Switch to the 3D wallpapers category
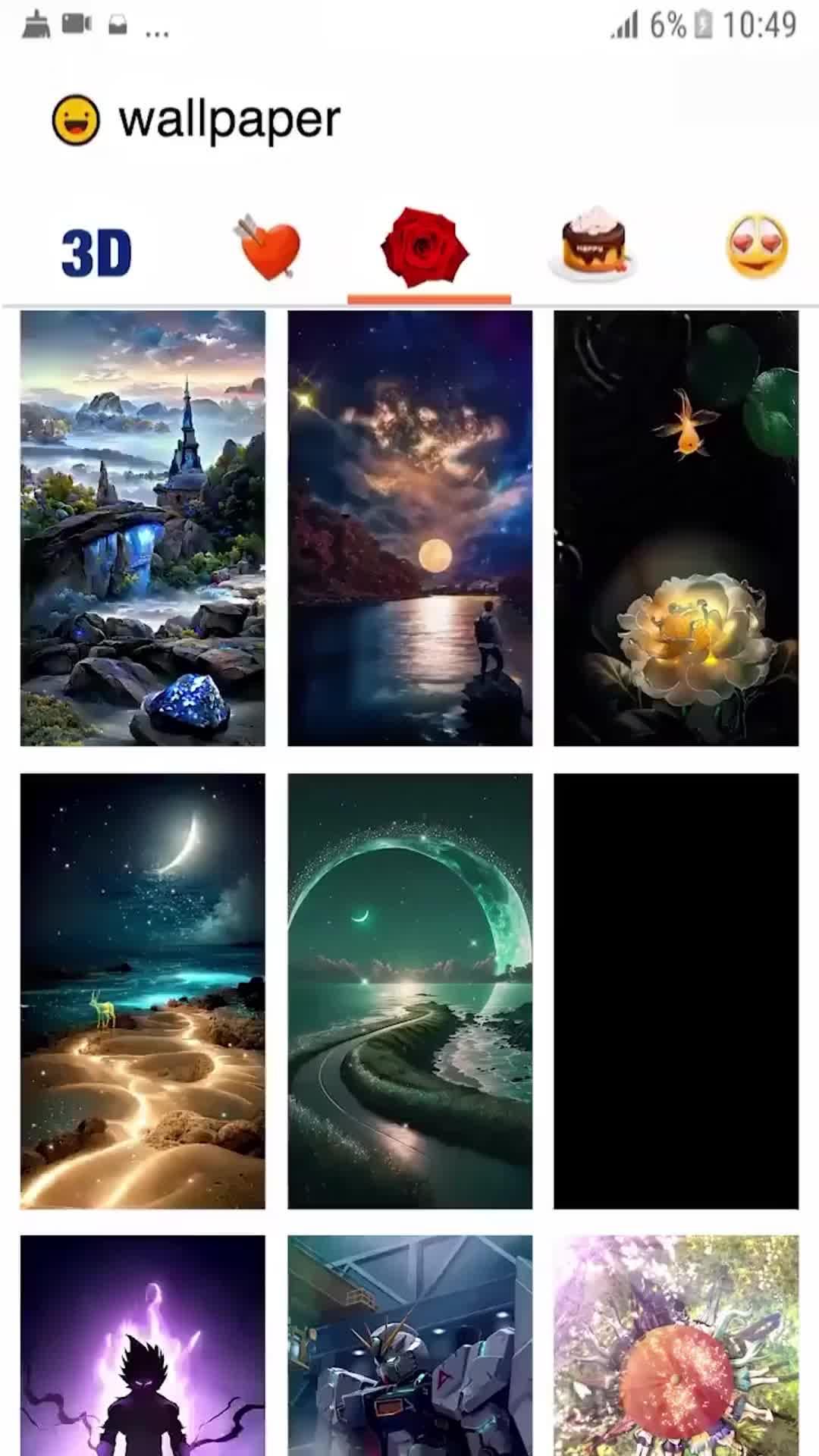 96,250
